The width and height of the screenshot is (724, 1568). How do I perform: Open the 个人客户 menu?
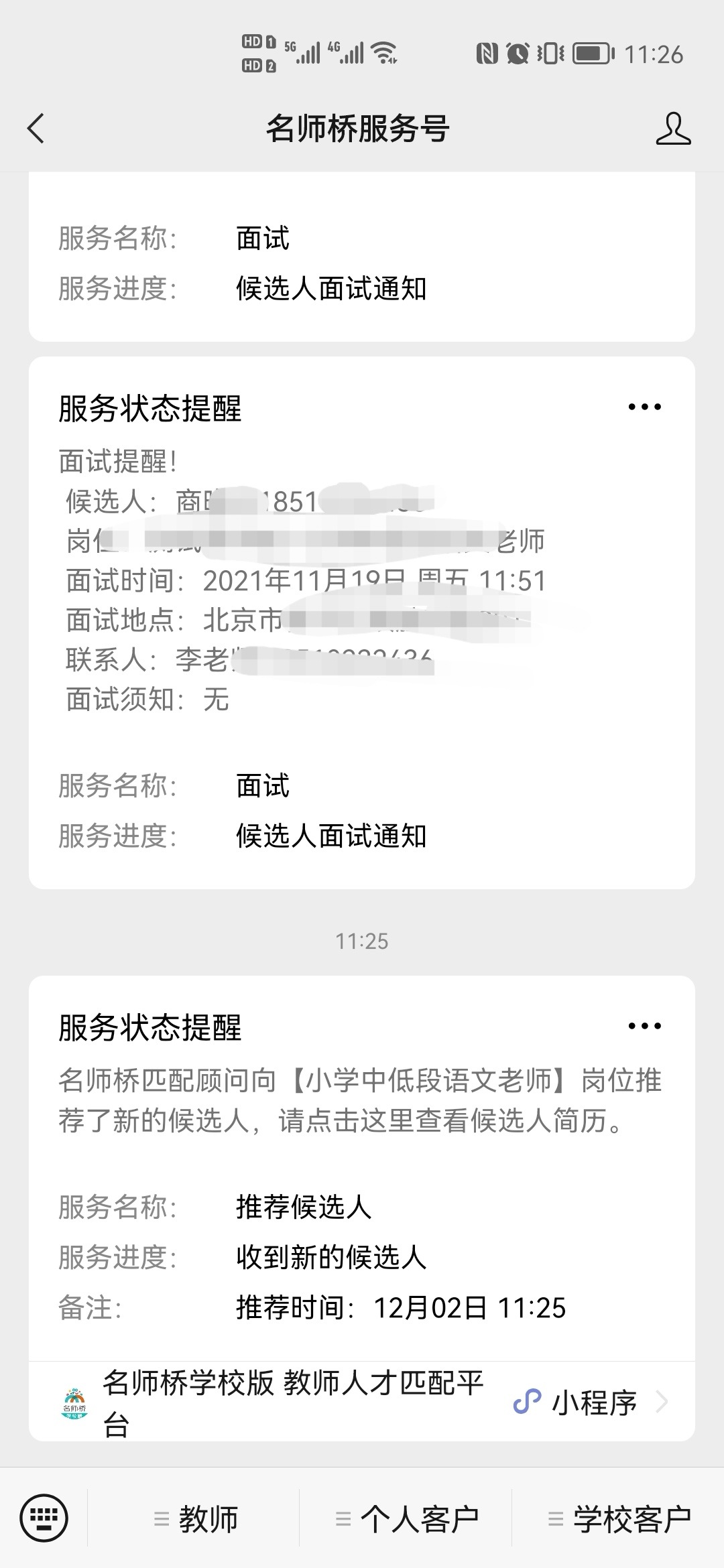pyautogui.click(x=407, y=1518)
